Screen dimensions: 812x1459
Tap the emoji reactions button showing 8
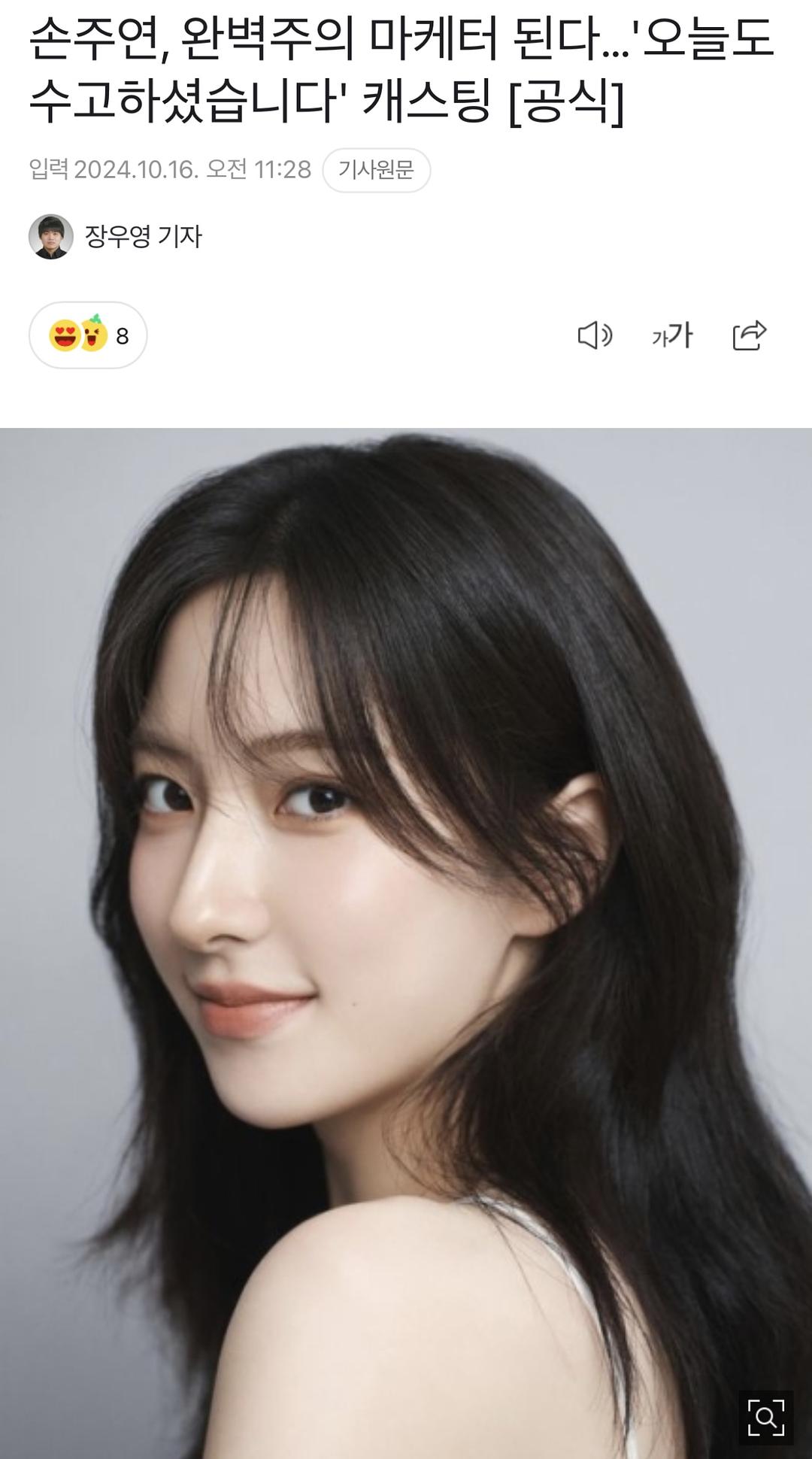coord(88,335)
